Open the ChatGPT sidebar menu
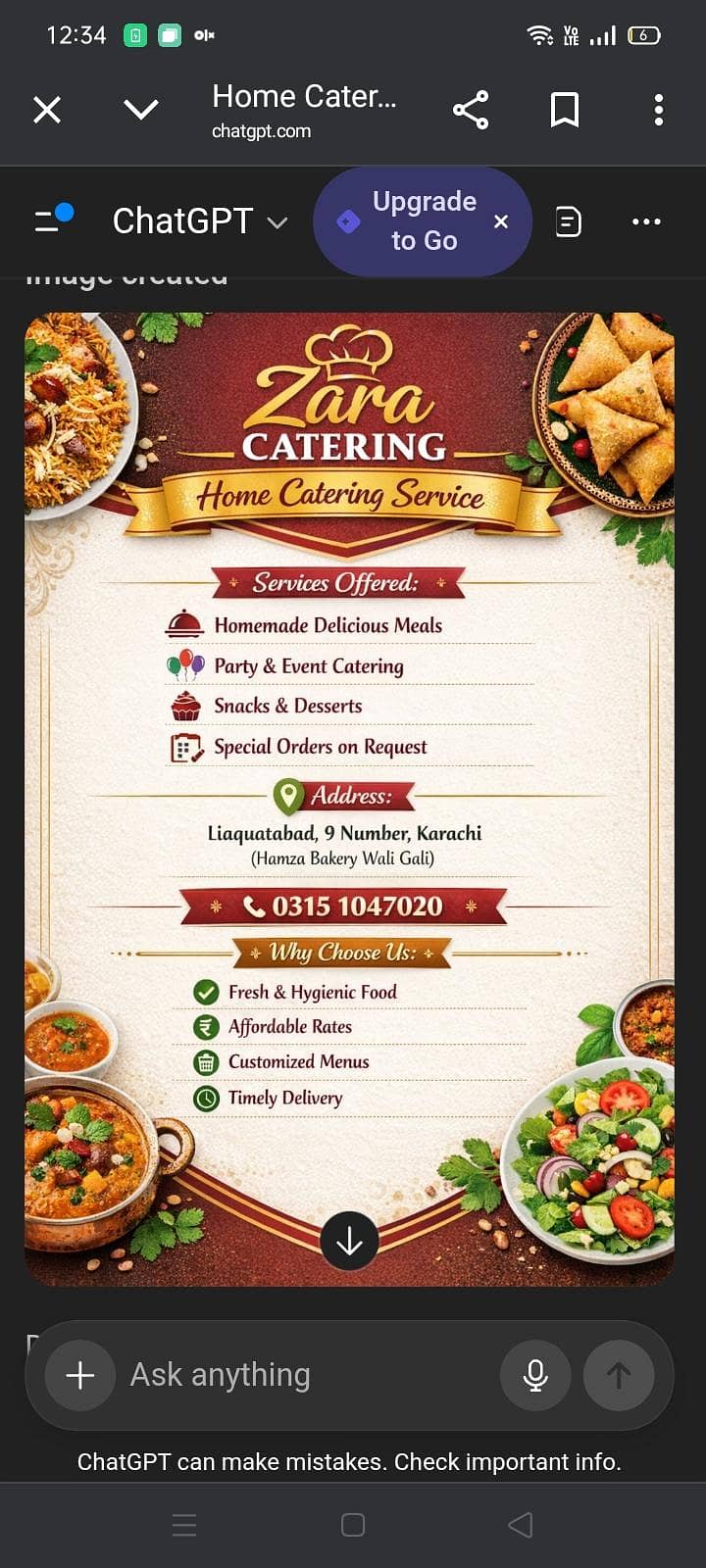The height and width of the screenshot is (1568, 706). 53,220
